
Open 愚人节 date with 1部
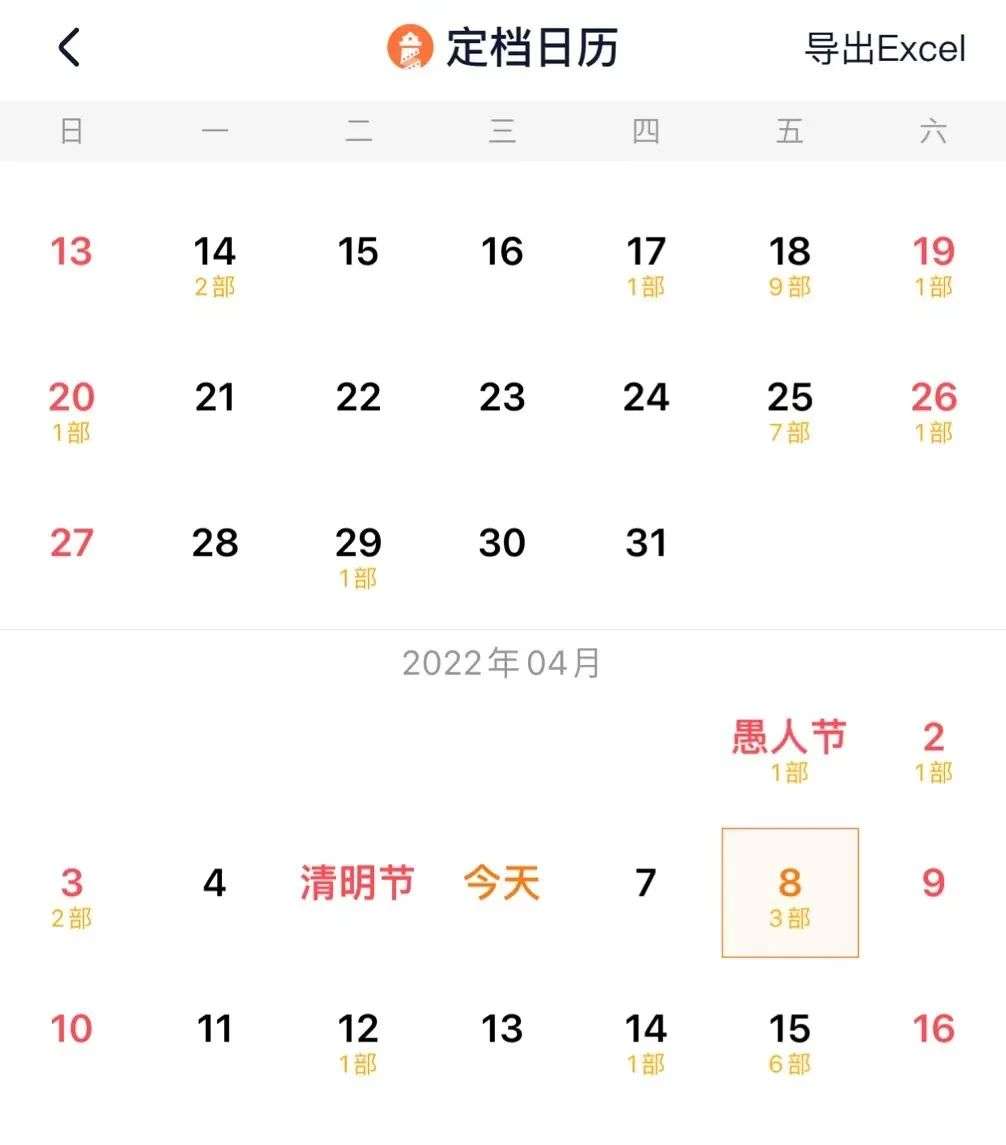tap(789, 749)
